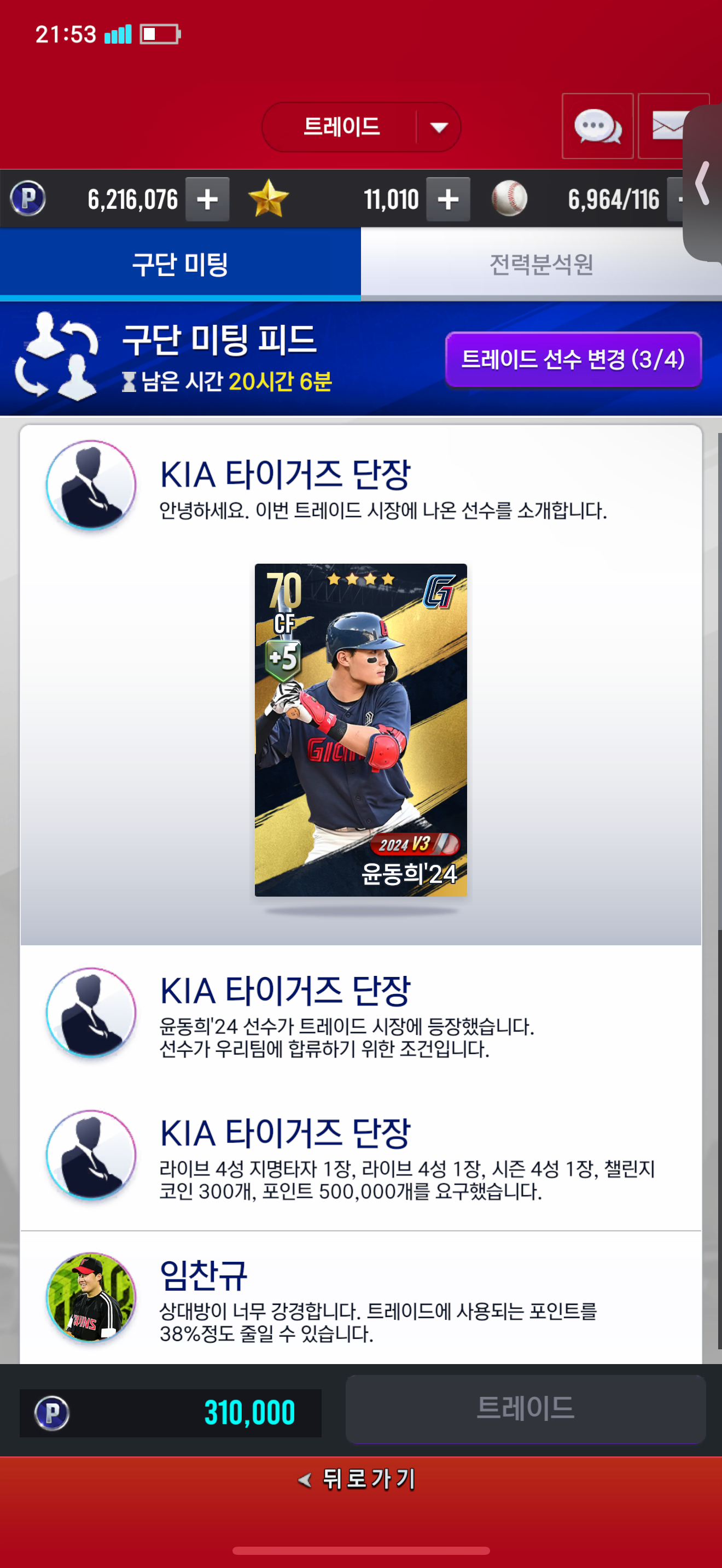Tap 트레이드 선수 변경 (3/4) button
This screenshot has height=1568, width=722.
(x=573, y=359)
